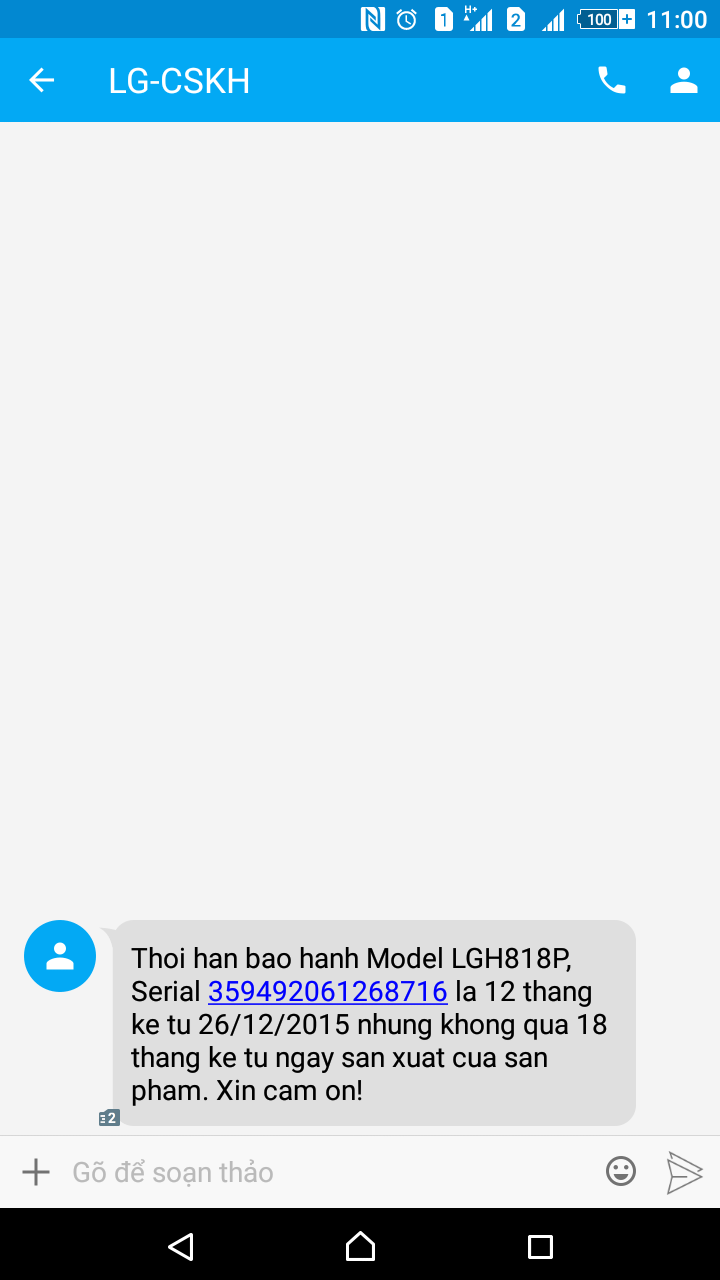Image resolution: width=720 pixels, height=1280 pixels.
Task: Tap the sender avatar beside the message
Action: (x=60, y=956)
